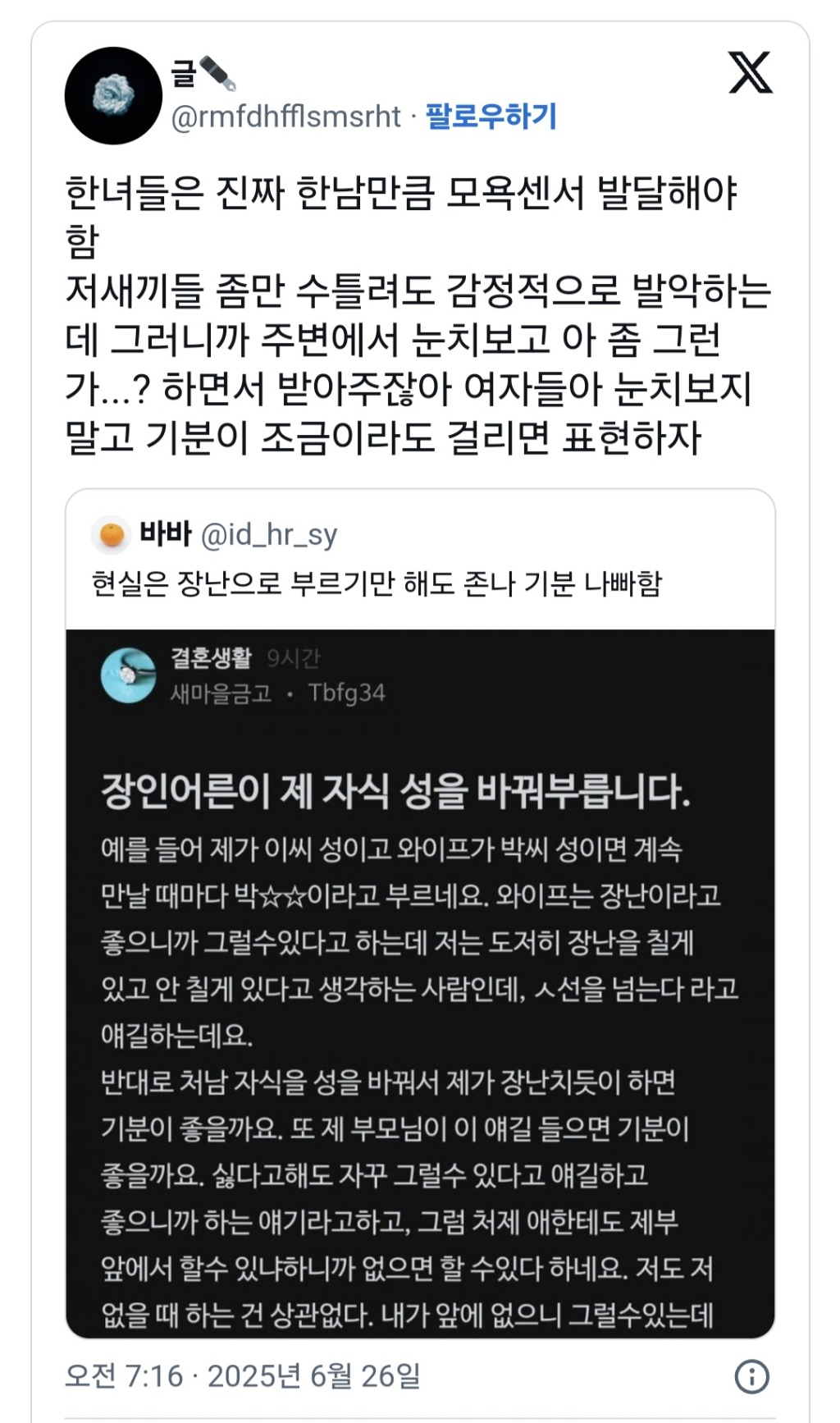Image resolution: width=840 pixels, height=1423 pixels.
Task: Tap the info icon beside the date
Action: coord(751,1376)
